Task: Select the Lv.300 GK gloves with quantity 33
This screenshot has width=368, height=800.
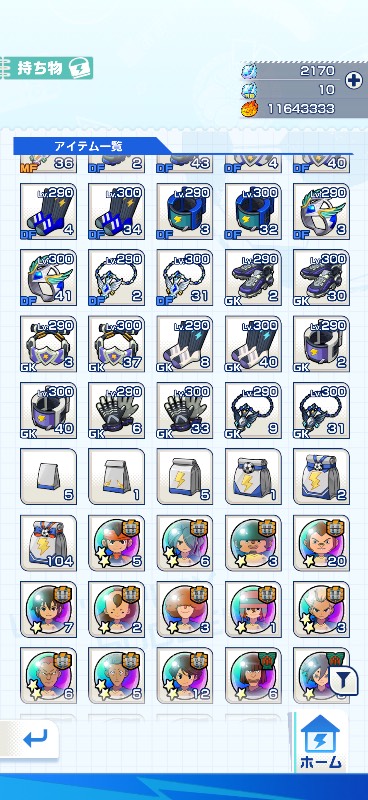Action: point(185,410)
